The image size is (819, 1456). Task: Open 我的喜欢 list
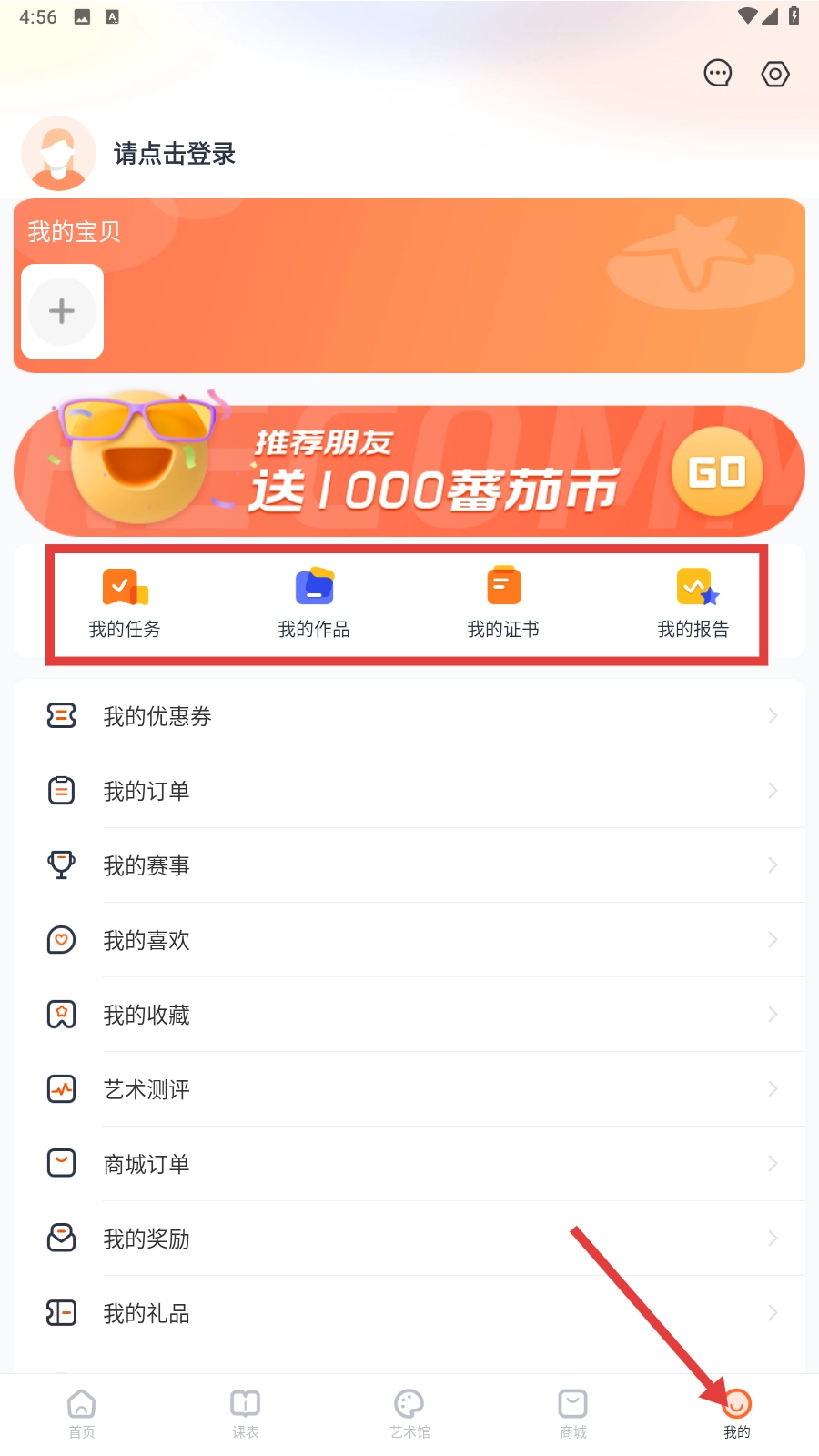[409, 941]
